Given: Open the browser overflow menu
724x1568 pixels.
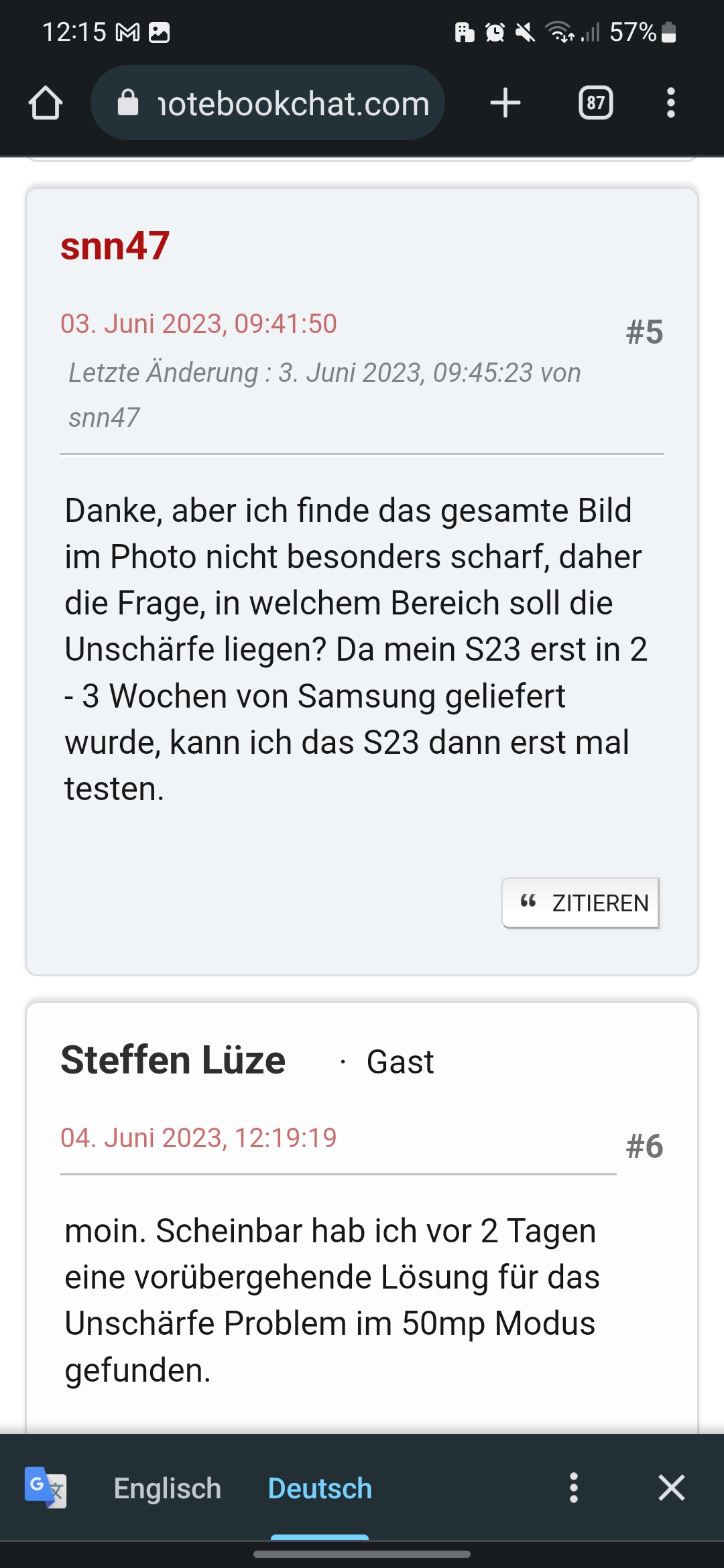Looking at the screenshot, I should coord(670,103).
